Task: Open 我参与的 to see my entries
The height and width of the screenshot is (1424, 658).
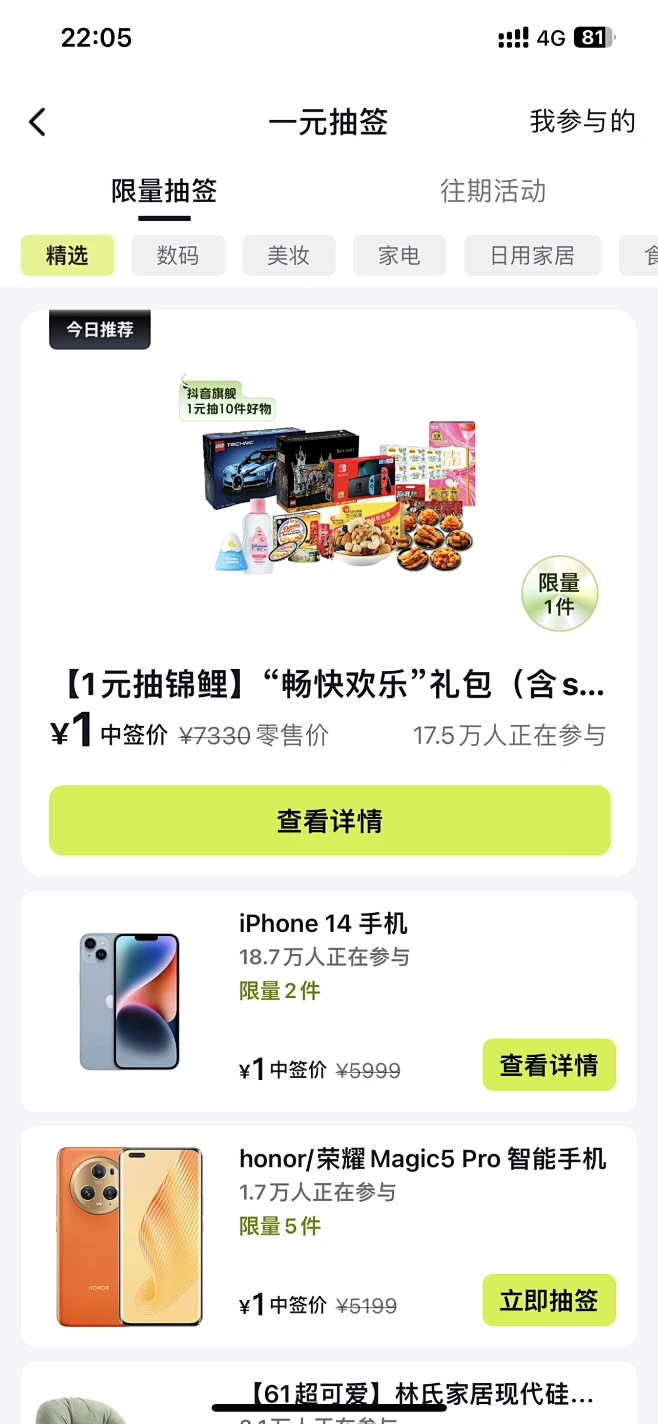Action: [x=582, y=122]
